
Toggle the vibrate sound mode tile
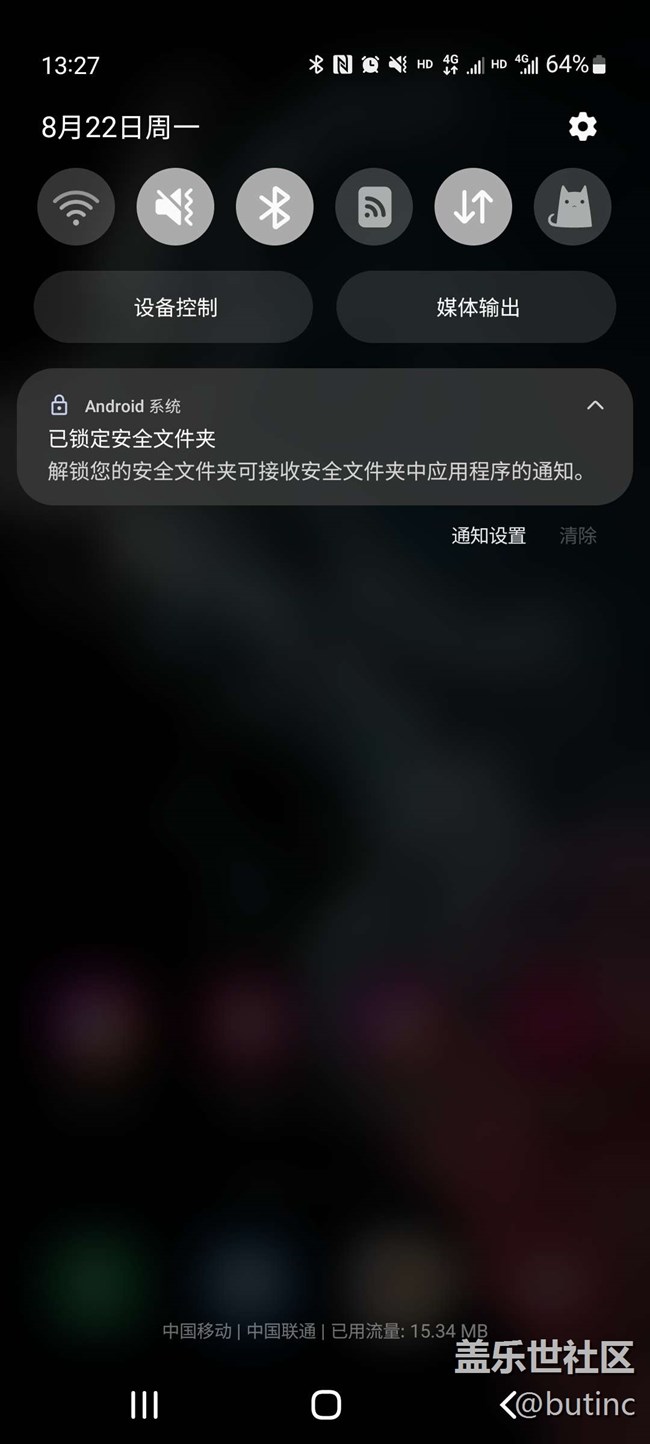(175, 207)
